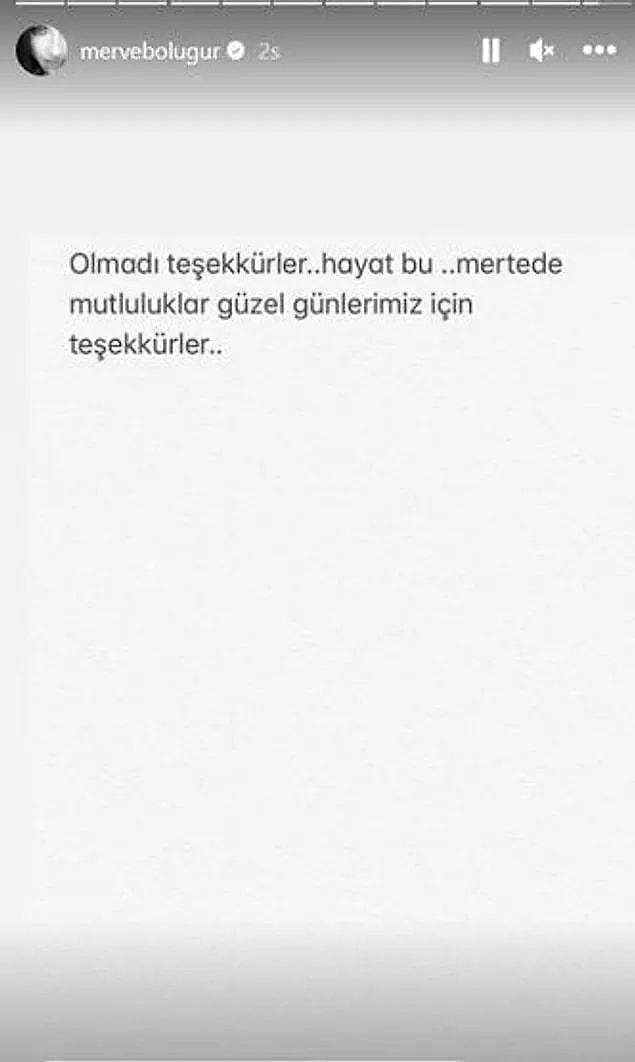Pause the story playback

[490, 51]
